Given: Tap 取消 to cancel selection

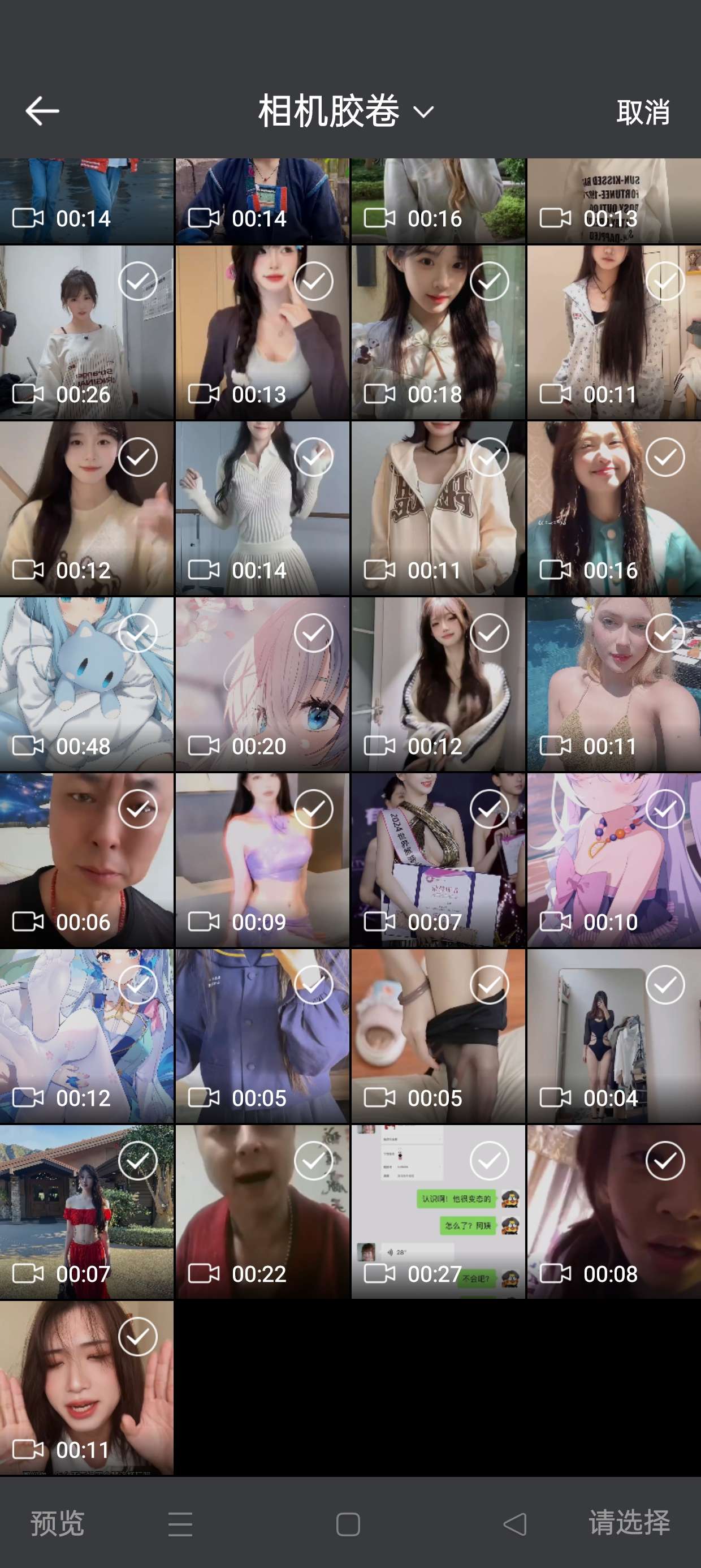Looking at the screenshot, I should point(643,113).
